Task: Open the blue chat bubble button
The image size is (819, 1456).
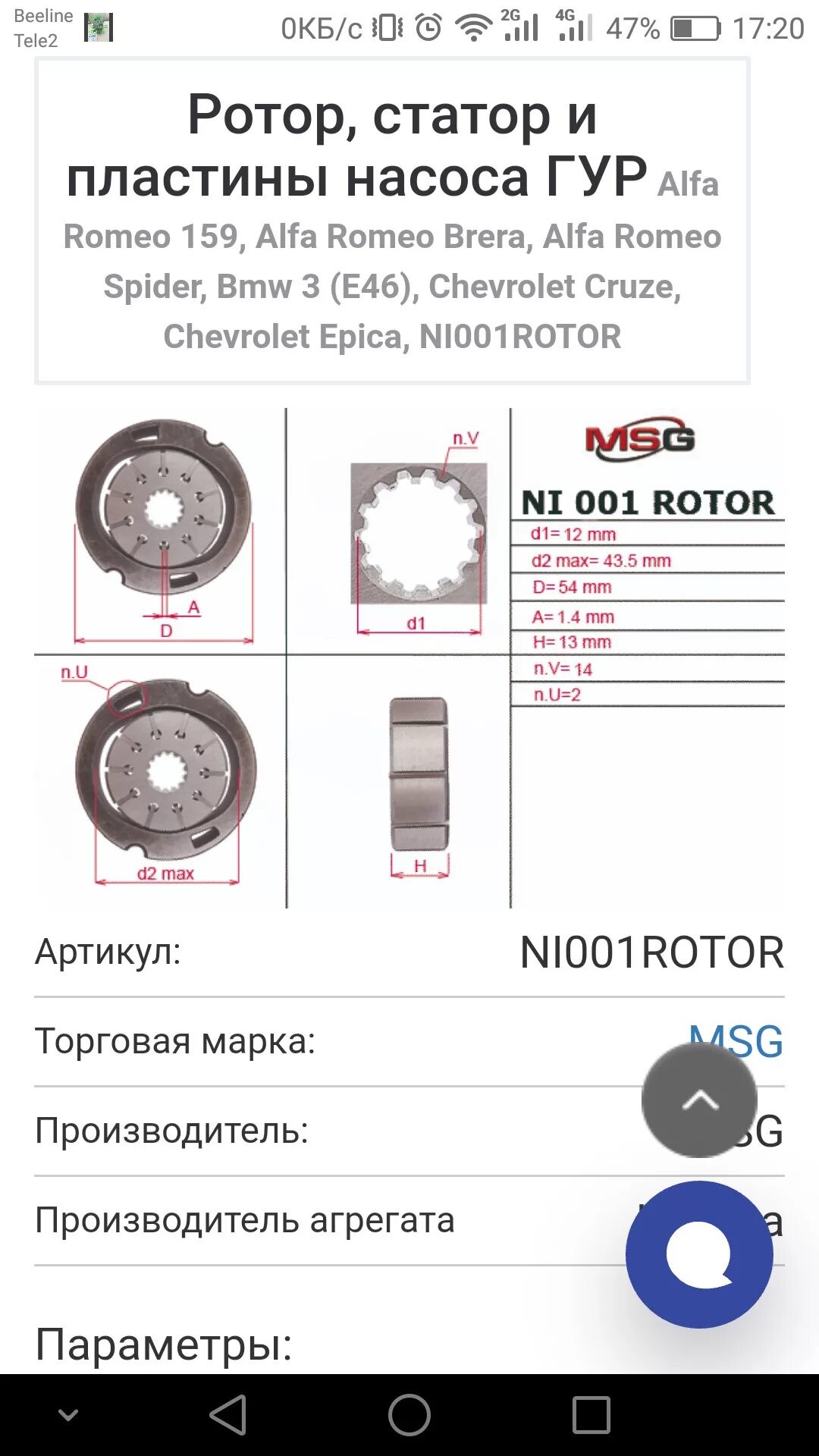Action: pyautogui.click(x=699, y=1254)
